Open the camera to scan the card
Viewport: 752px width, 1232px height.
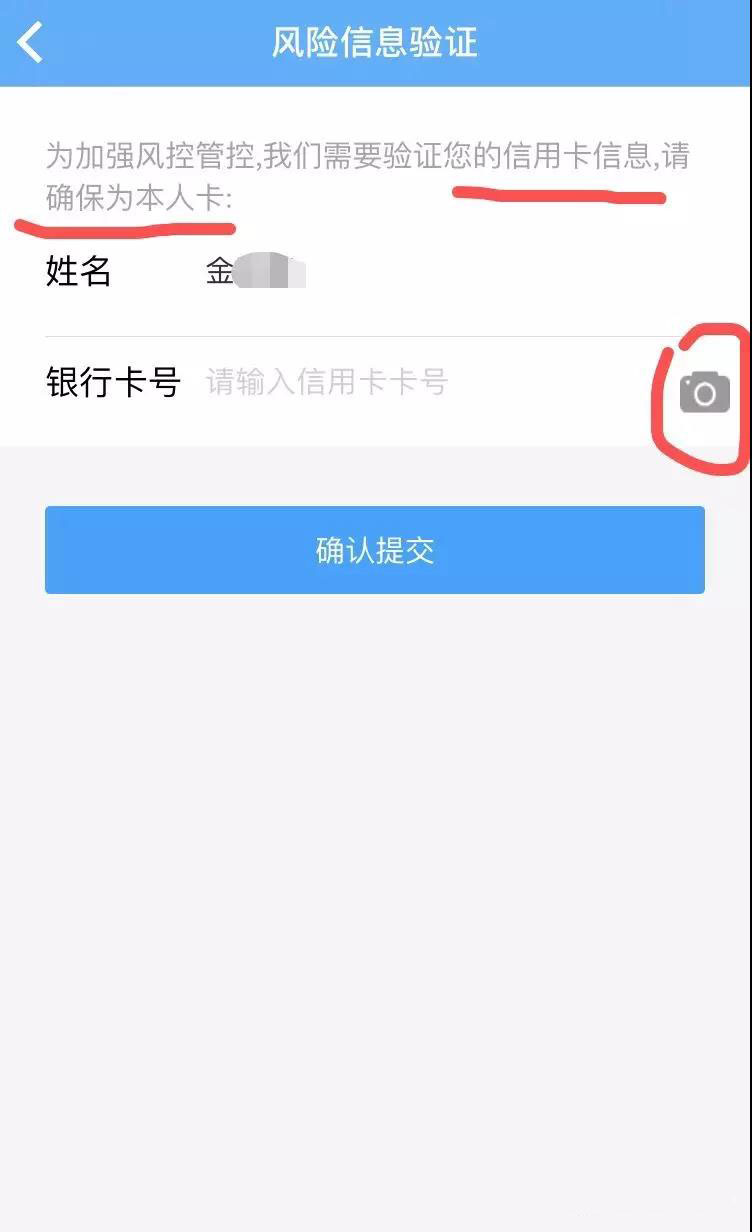(705, 392)
